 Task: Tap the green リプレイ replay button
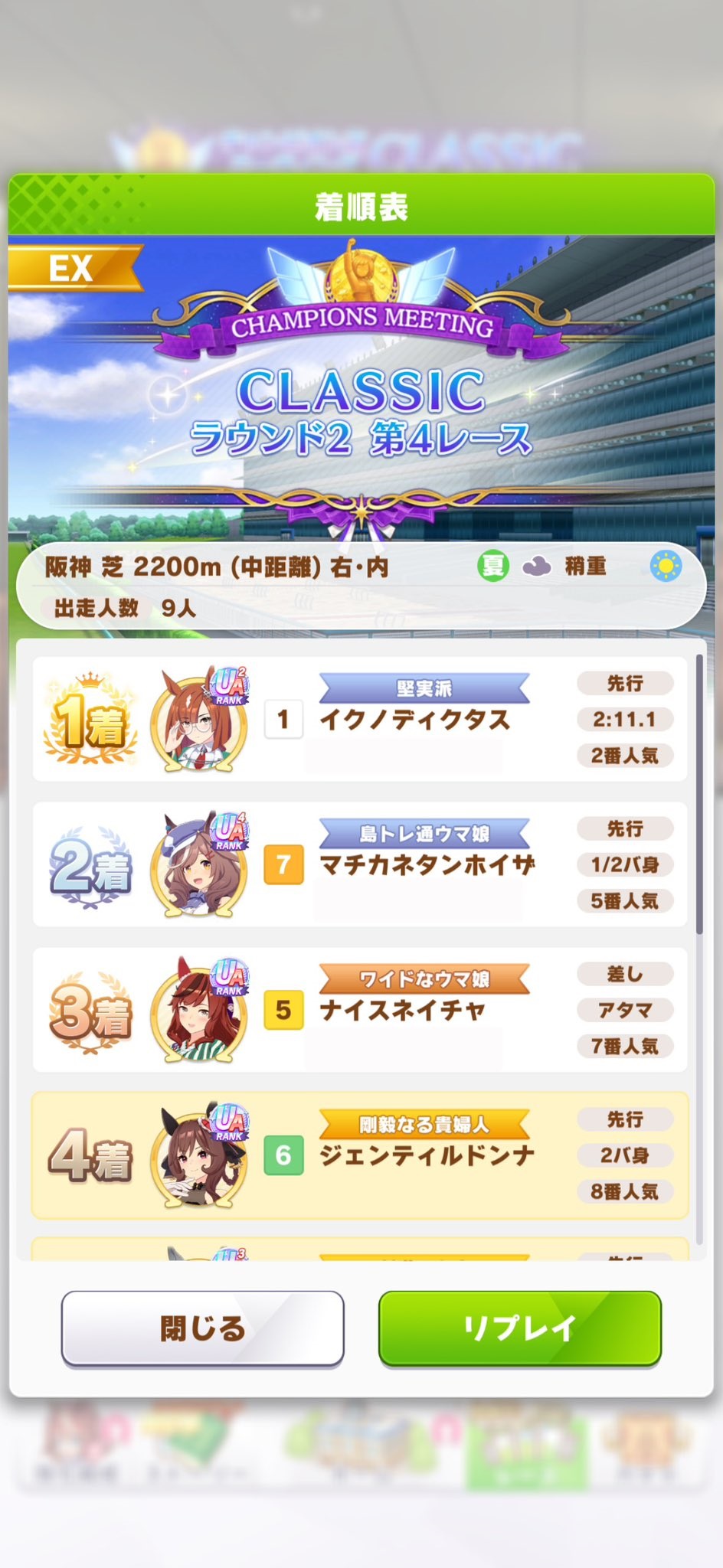(520, 1328)
